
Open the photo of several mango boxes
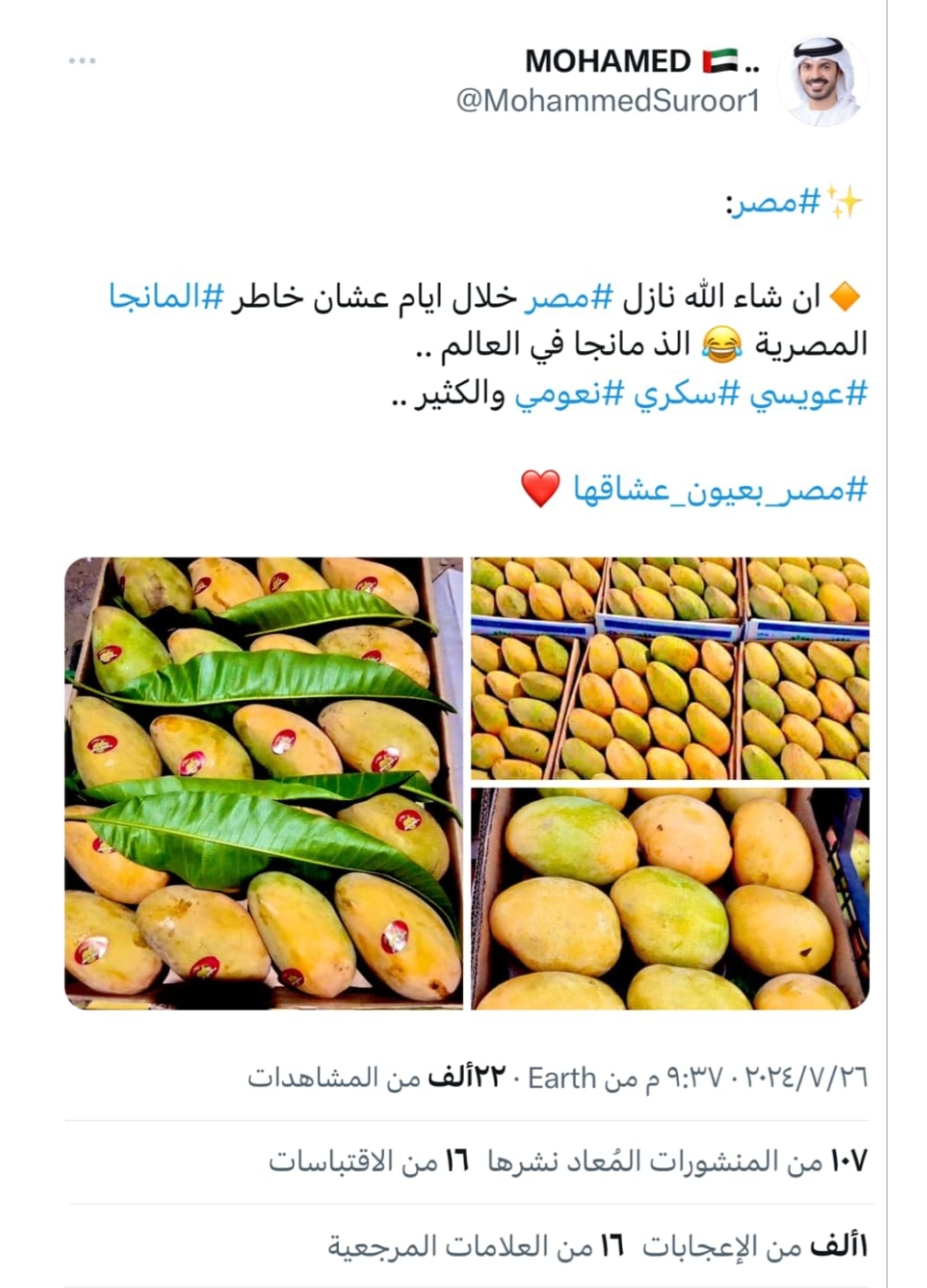coord(670,668)
